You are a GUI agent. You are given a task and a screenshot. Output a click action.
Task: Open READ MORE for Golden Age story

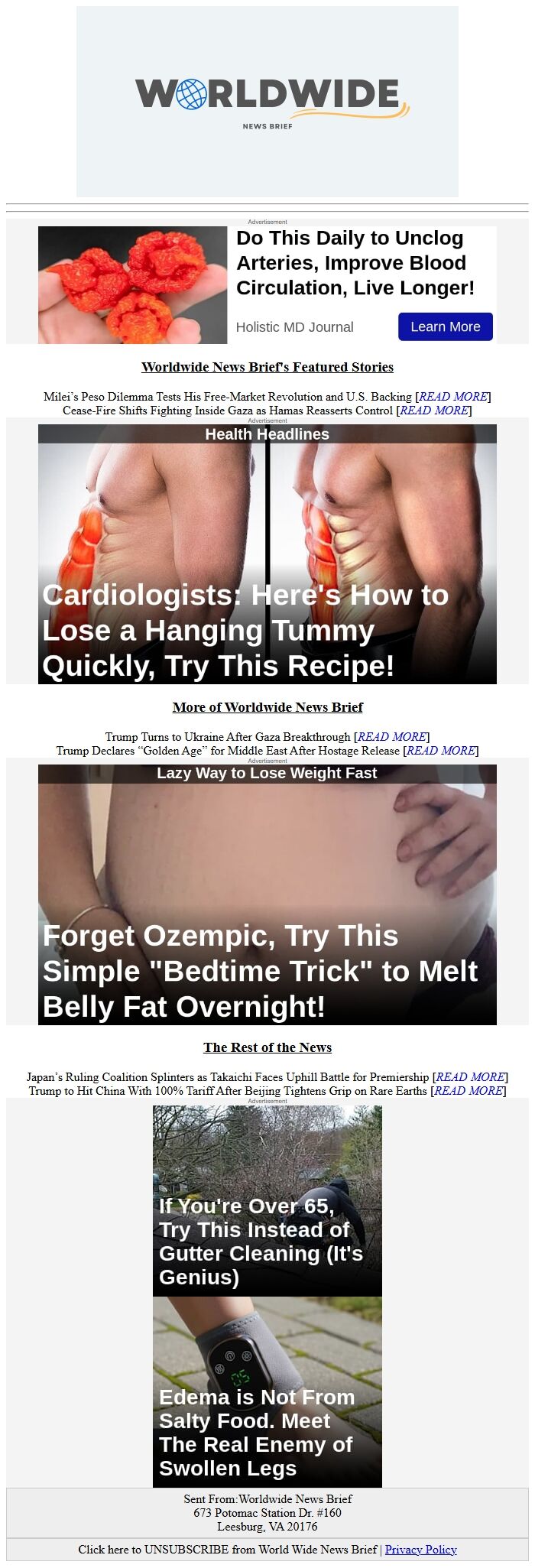pos(440,751)
